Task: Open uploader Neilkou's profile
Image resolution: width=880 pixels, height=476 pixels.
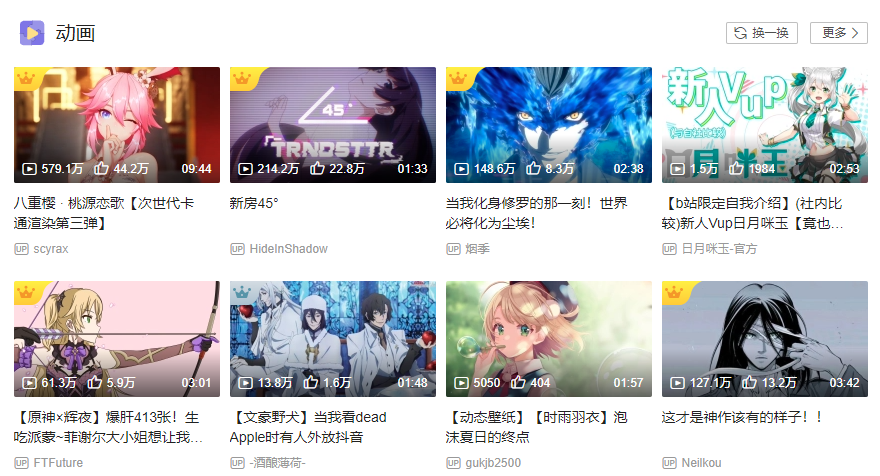Action: [704, 463]
